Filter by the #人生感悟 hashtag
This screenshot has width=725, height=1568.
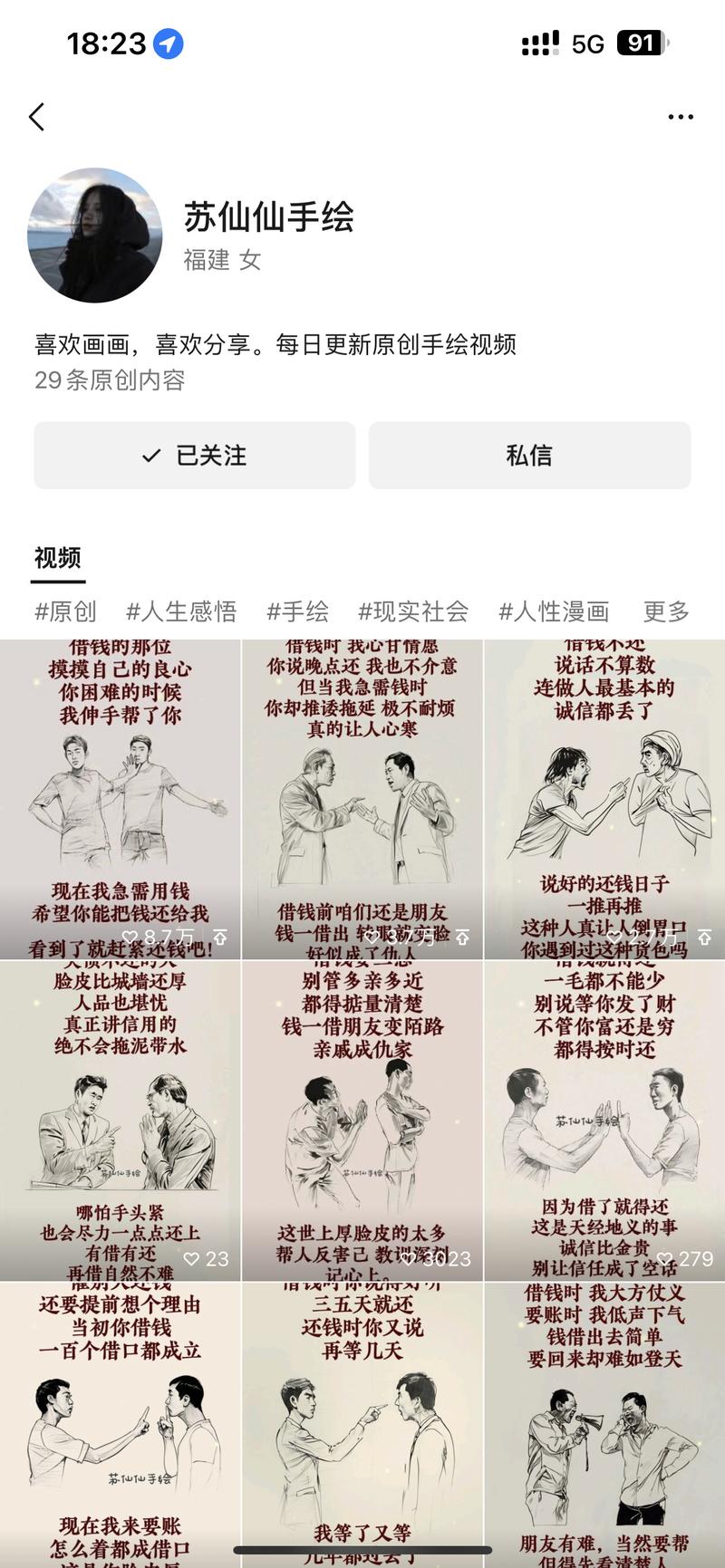(x=181, y=611)
